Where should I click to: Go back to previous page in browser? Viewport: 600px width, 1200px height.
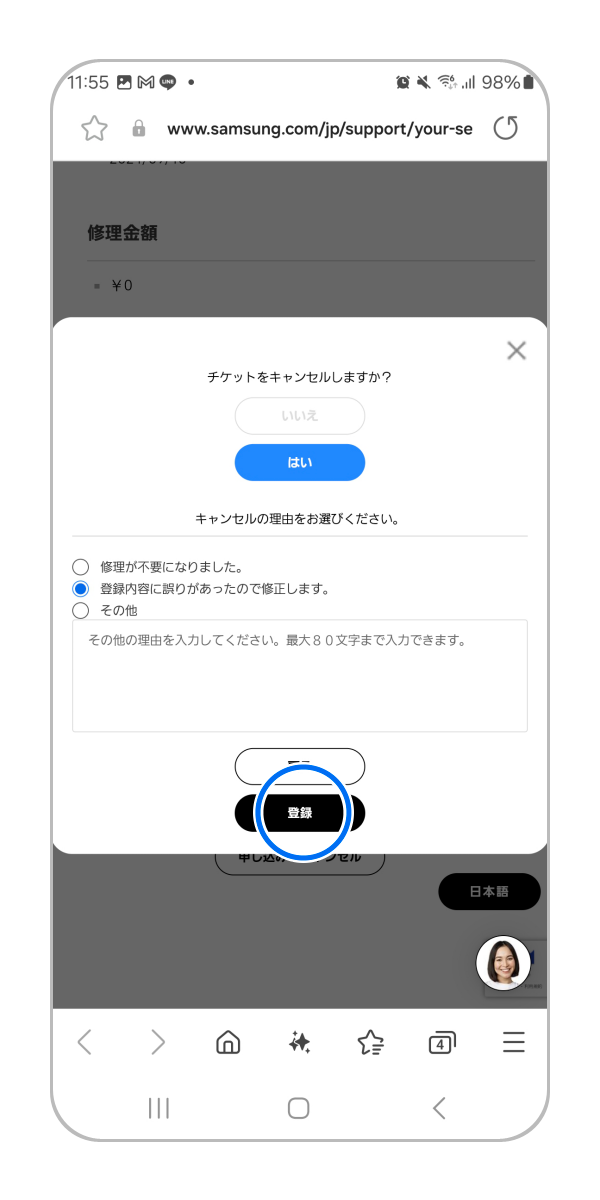[85, 1043]
